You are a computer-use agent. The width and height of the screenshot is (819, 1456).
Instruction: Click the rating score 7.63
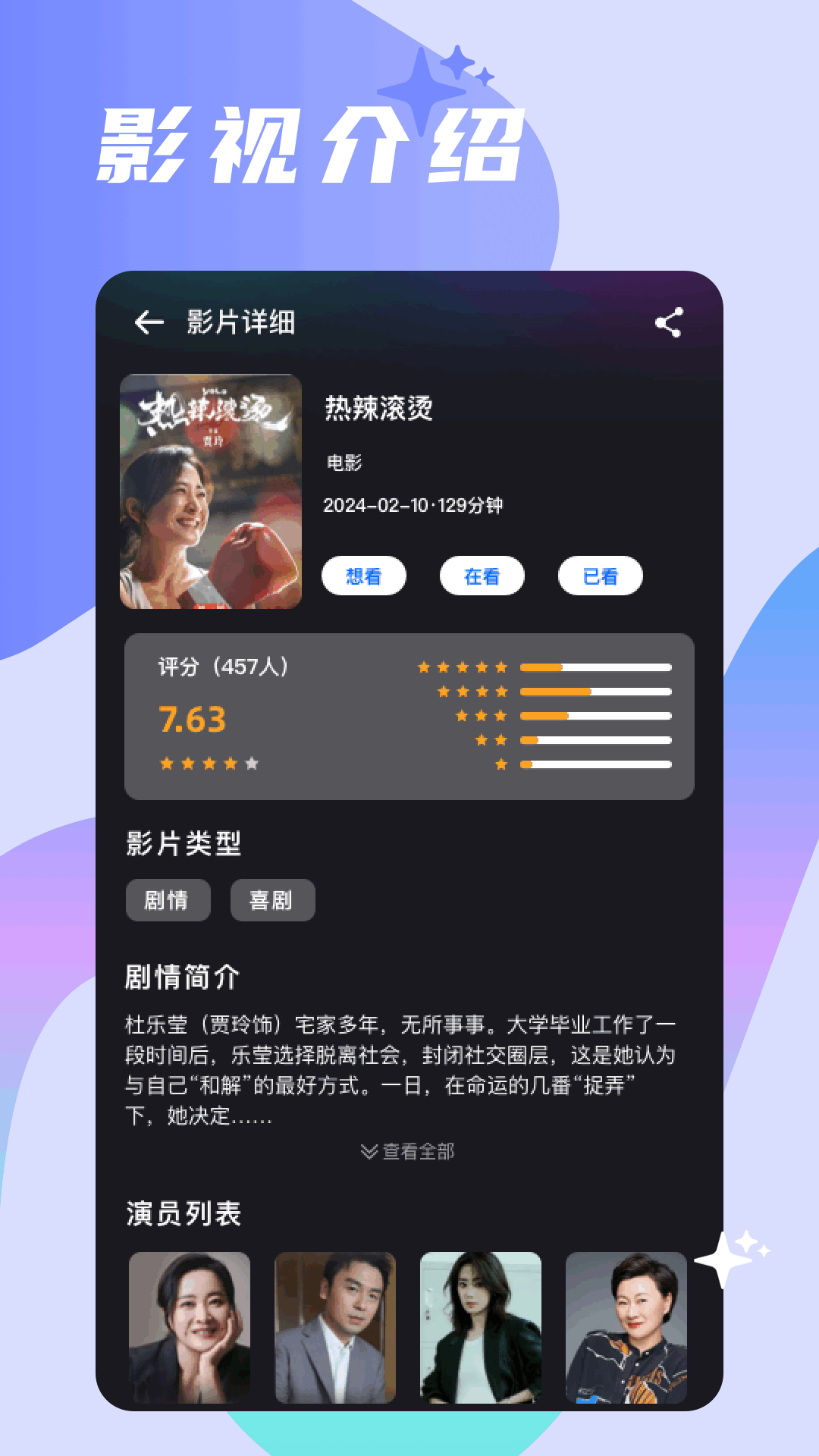pyautogui.click(x=190, y=719)
